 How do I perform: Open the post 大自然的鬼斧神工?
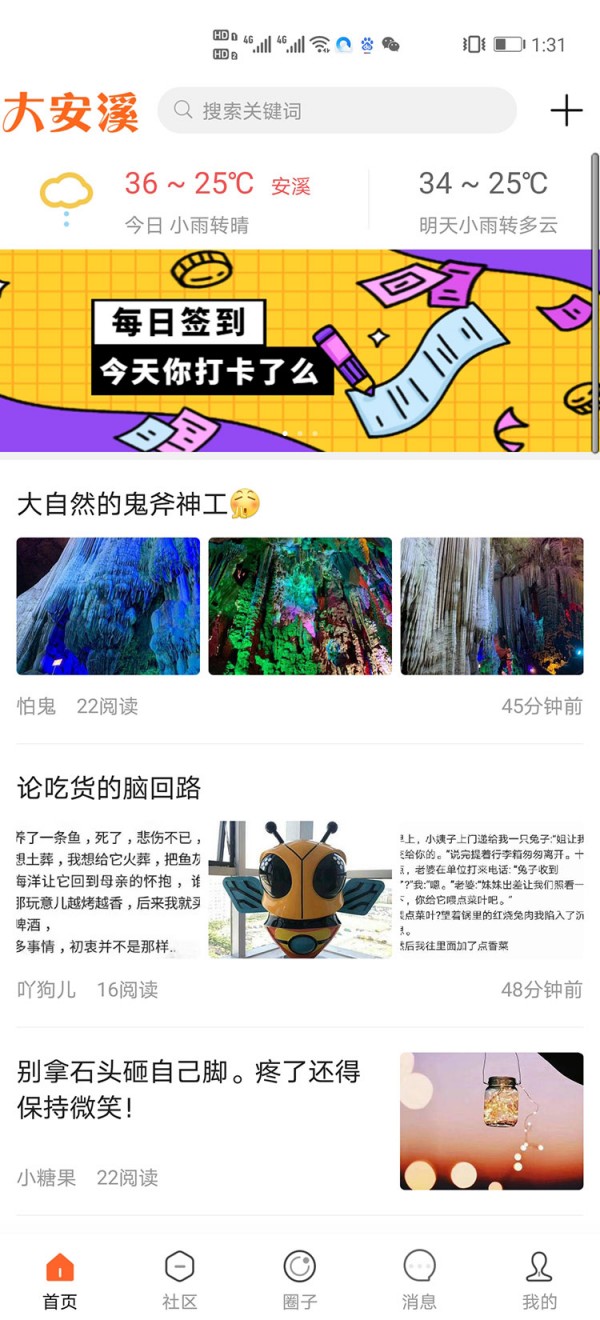point(125,504)
